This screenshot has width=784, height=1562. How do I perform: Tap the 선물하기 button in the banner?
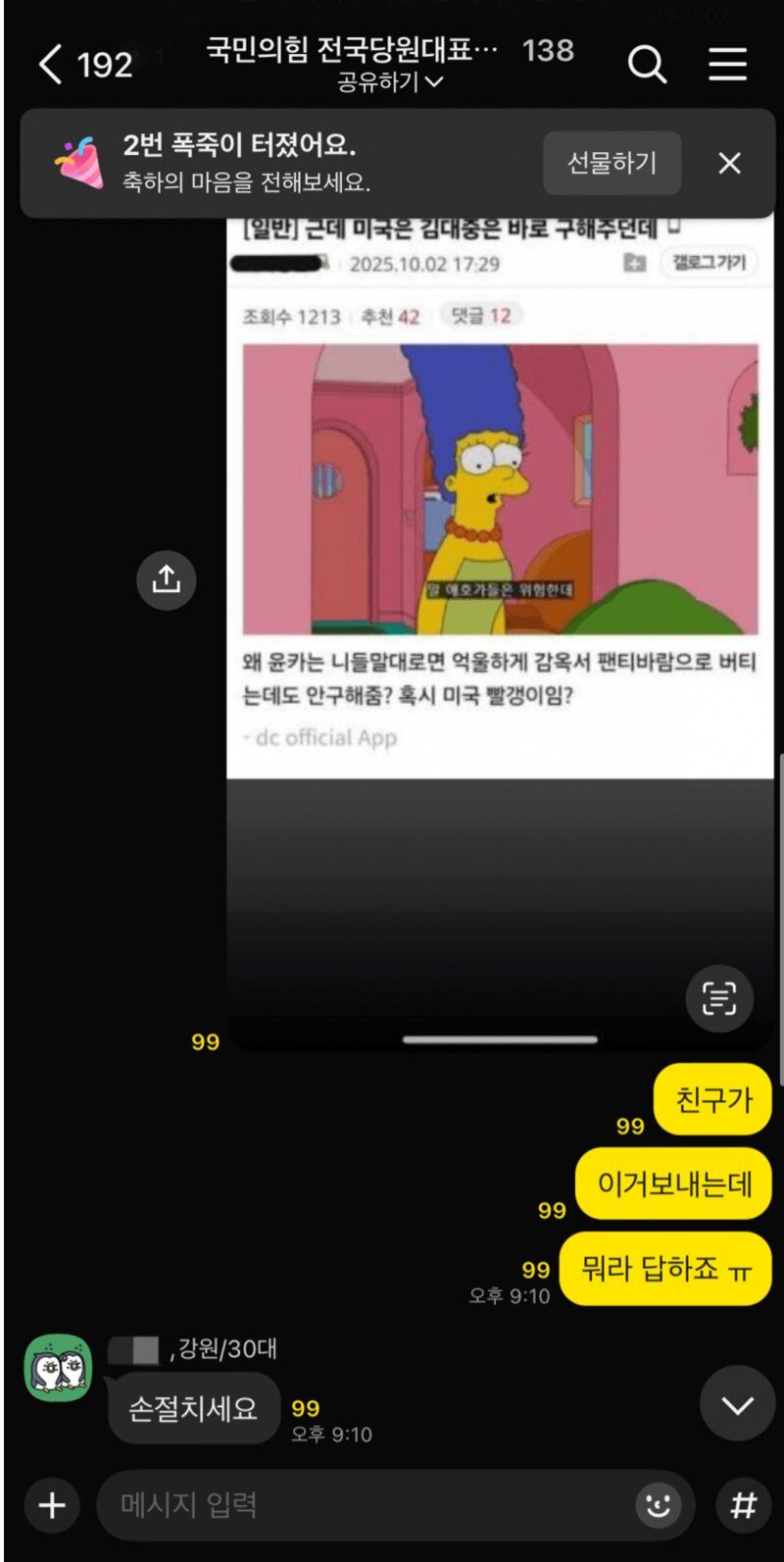(x=612, y=163)
